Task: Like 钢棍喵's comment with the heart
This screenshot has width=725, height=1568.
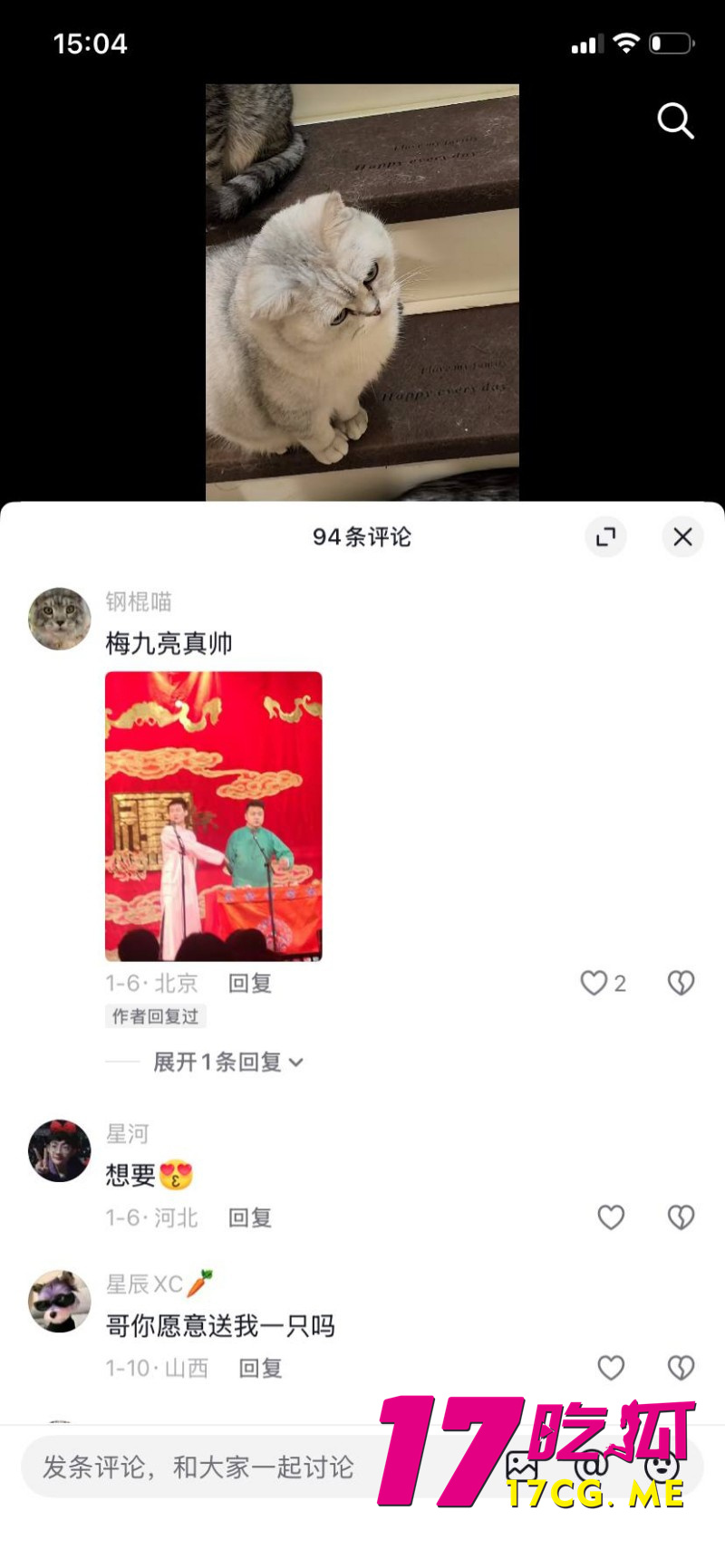Action: pyautogui.click(x=594, y=983)
